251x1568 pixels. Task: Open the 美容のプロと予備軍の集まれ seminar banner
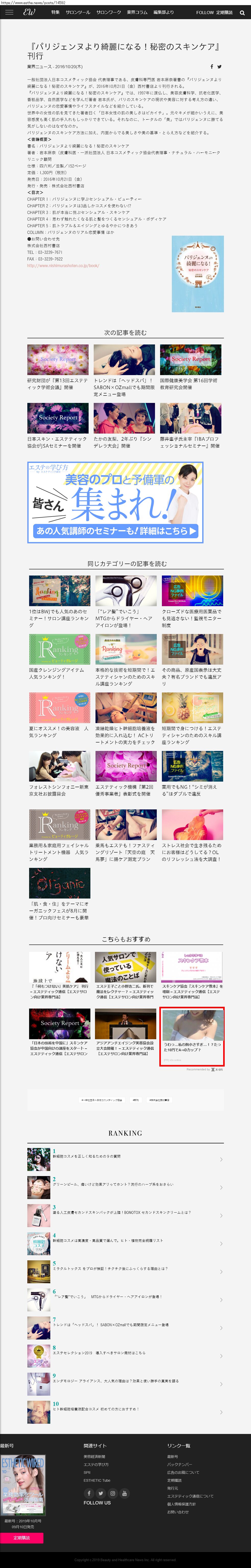pyautogui.click(x=115, y=503)
